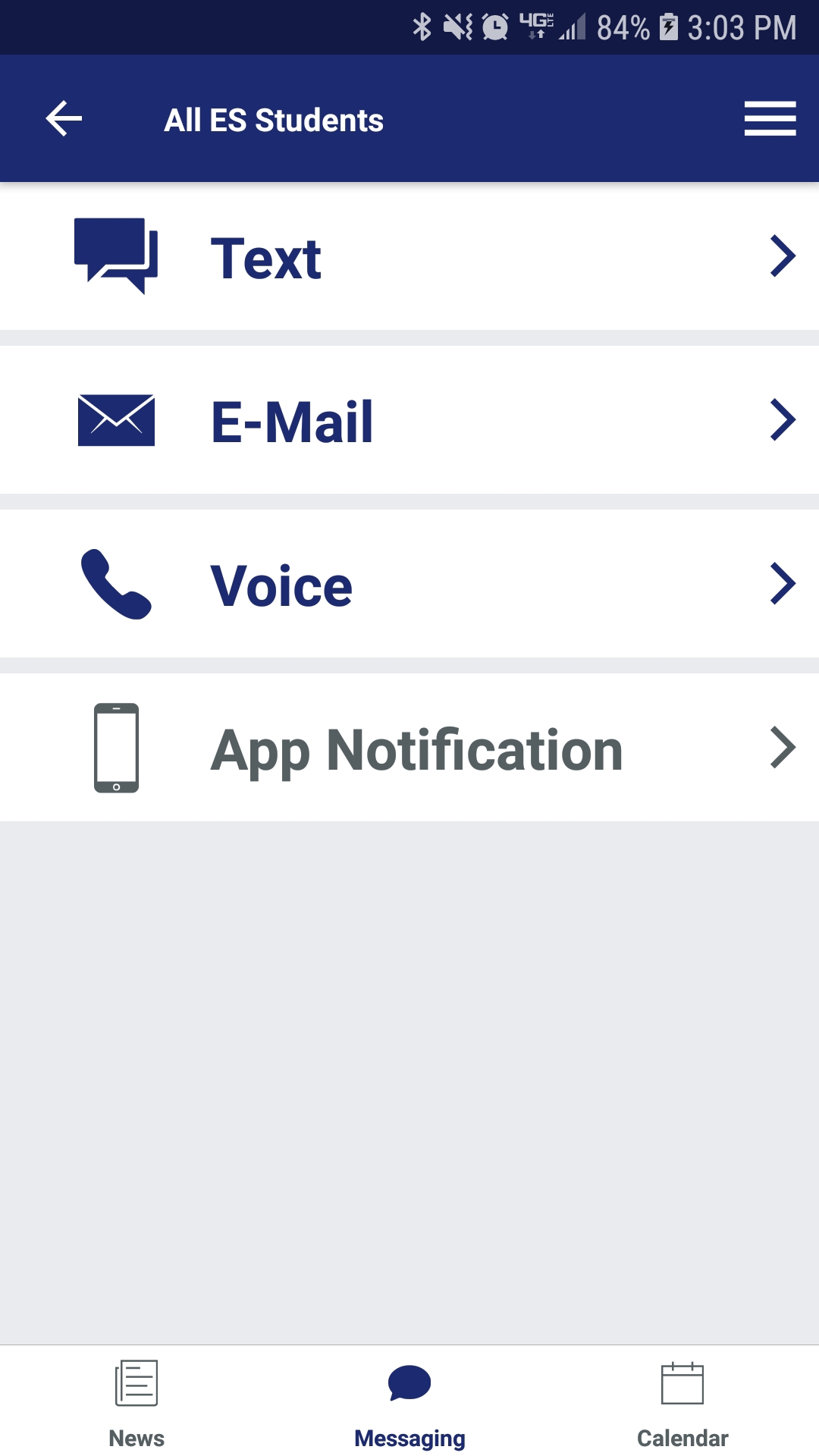Open the Messaging tab
Image resolution: width=819 pixels, height=1456 pixels.
(409, 1403)
